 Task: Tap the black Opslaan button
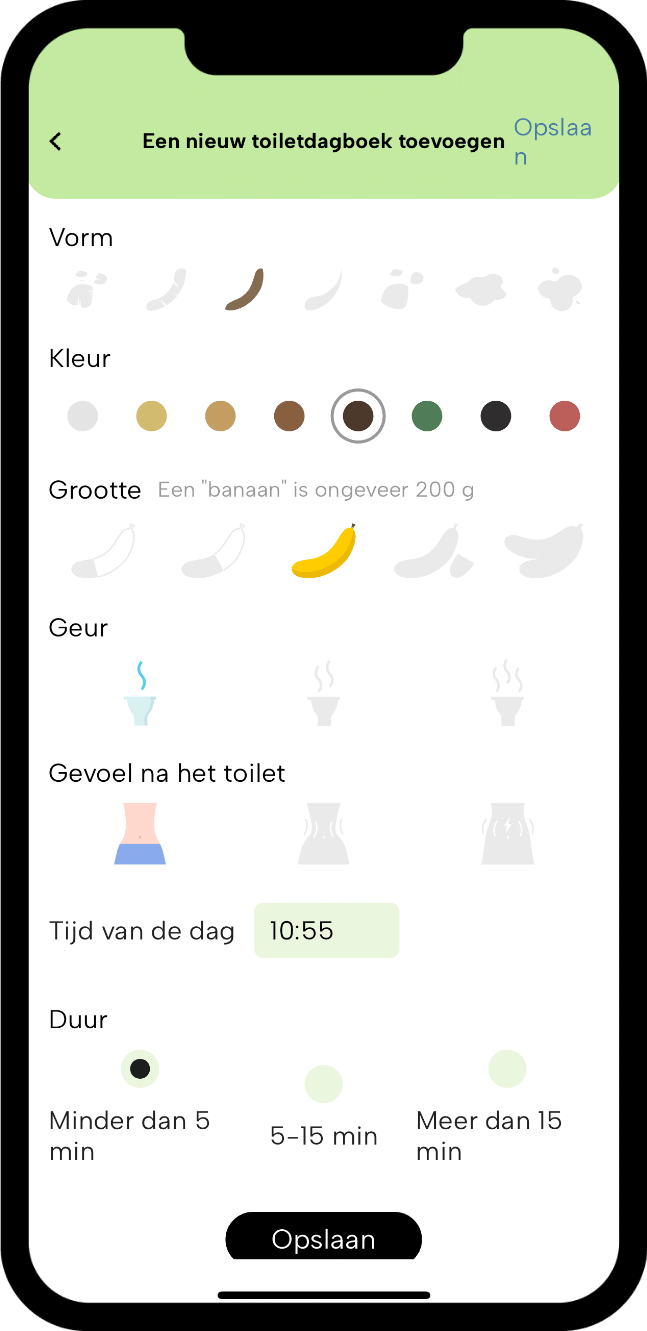click(323, 1238)
